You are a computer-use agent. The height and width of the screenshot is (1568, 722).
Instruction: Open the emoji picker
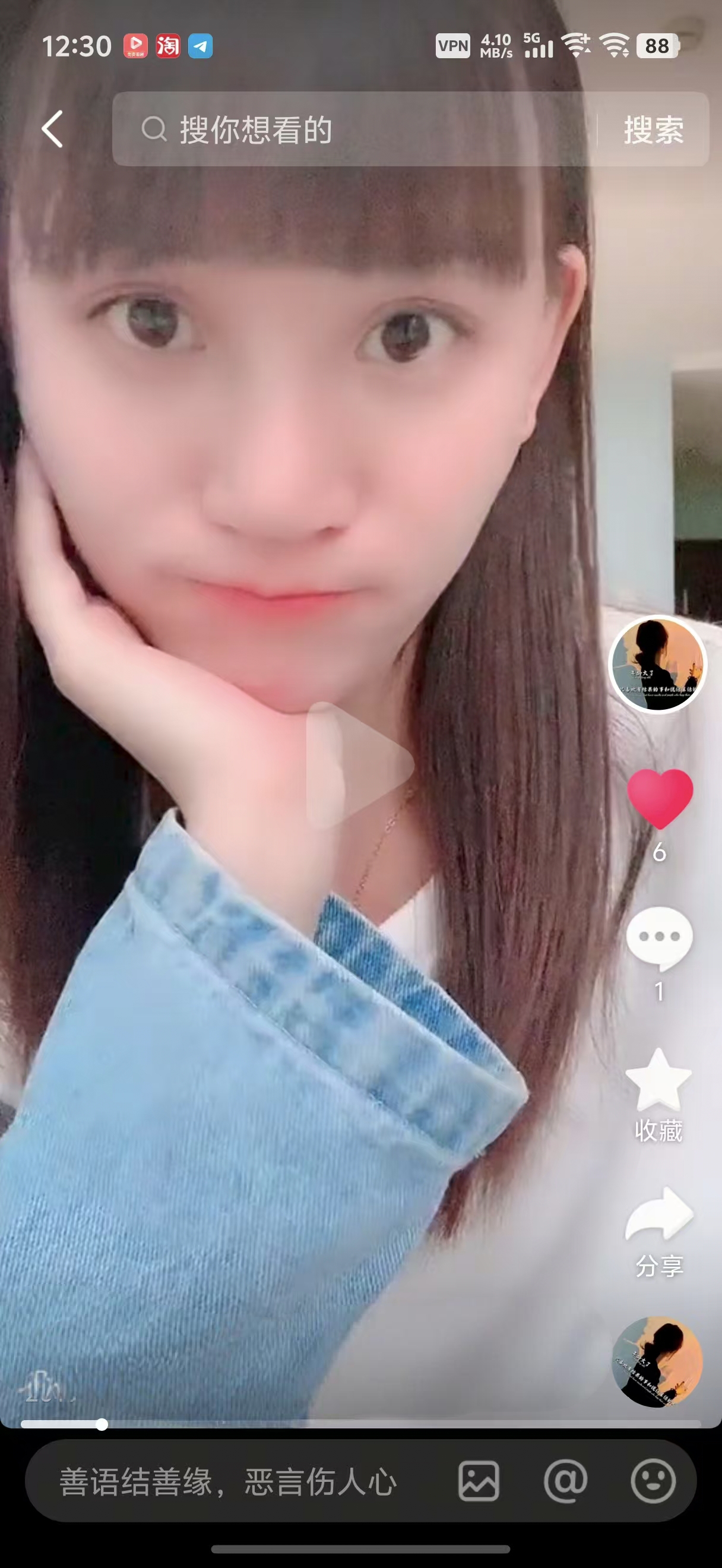653,1481
